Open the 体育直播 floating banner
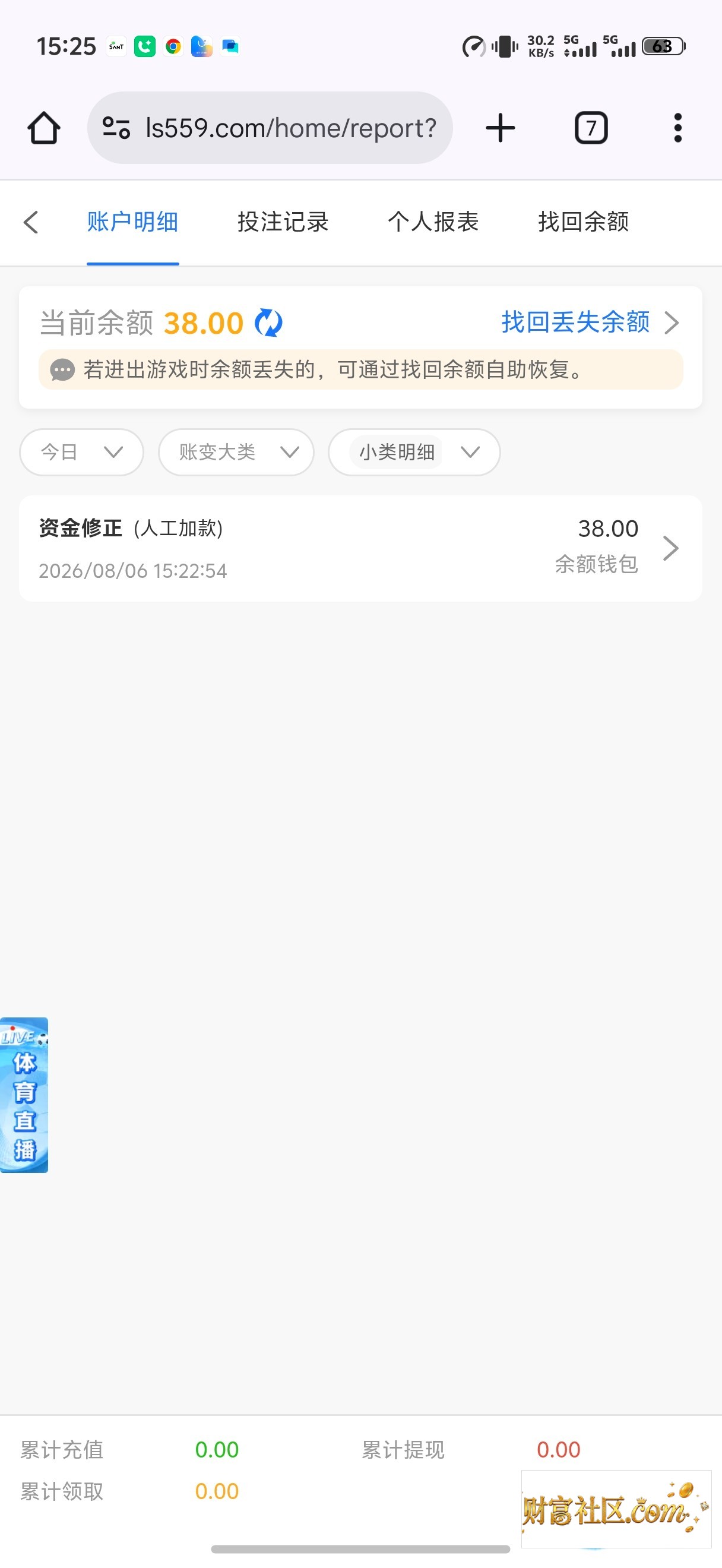Image resolution: width=722 pixels, height=1568 pixels. click(24, 1095)
